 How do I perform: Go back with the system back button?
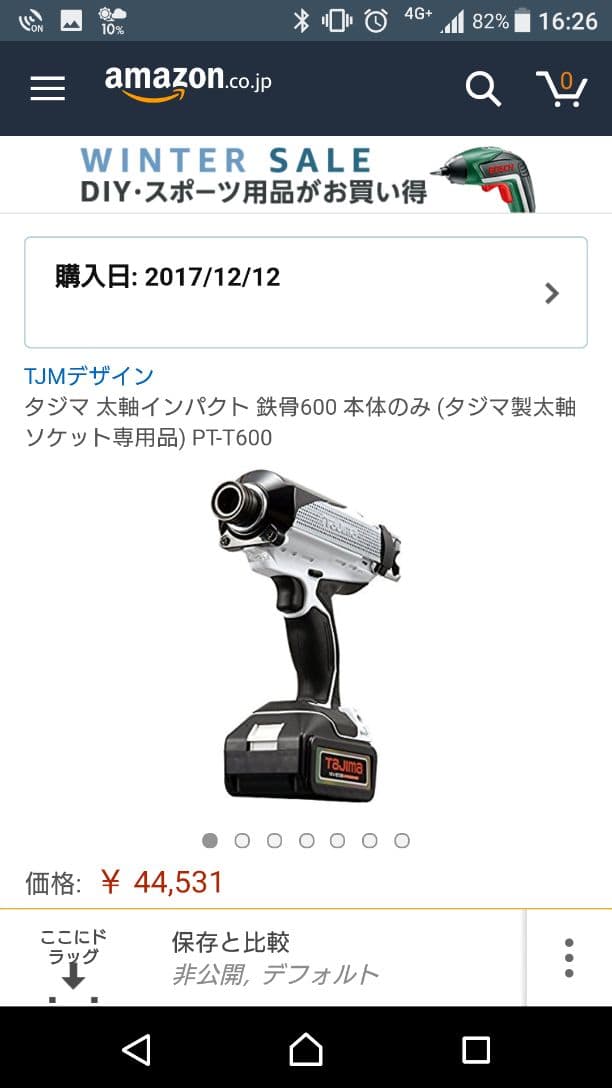tap(135, 1049)
